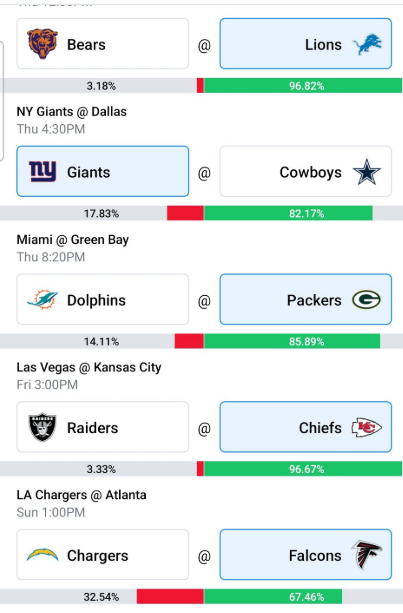The height and width of the screenshot is (613, 403).
Task: Select the Chiefs team button
Action: click(306, 427)
